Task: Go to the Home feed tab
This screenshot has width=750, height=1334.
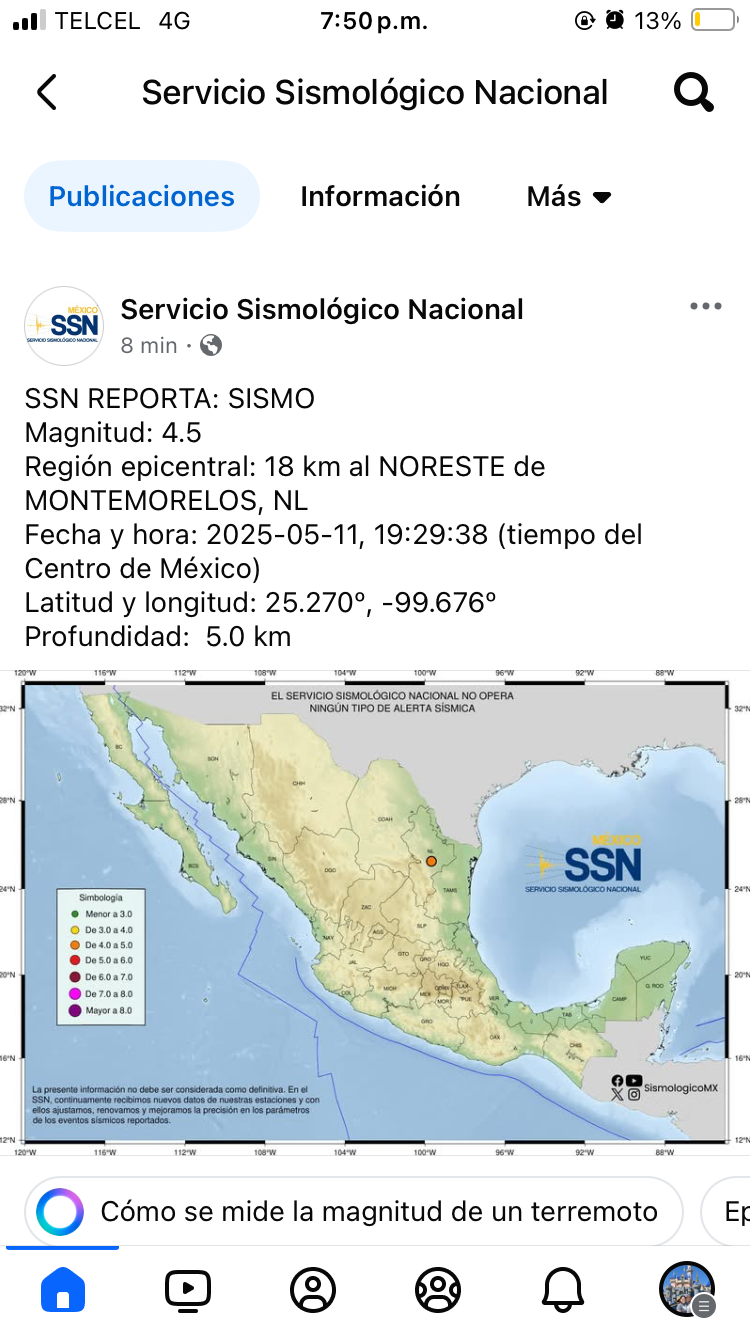Action: pyautogui.click(x=63, y=1290)
